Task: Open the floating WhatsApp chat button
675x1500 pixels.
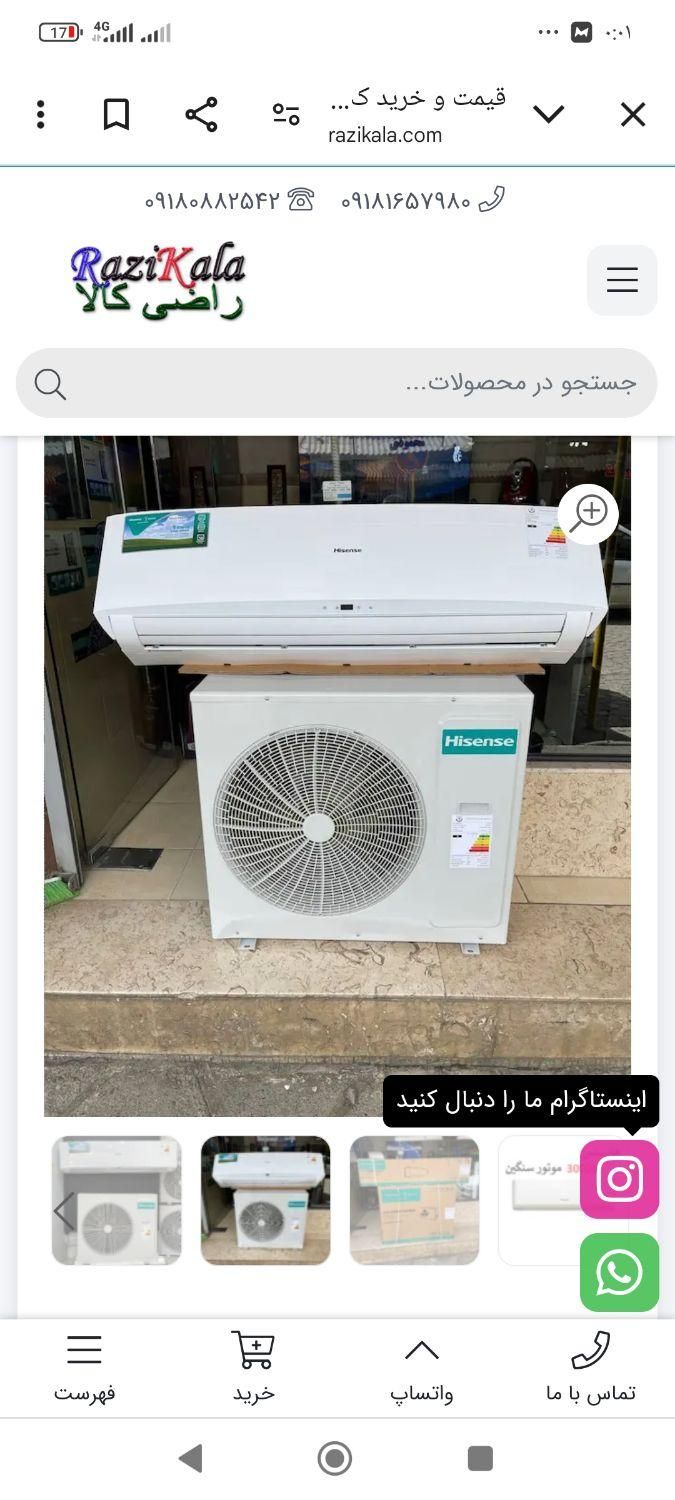Action: [619, 1272]
